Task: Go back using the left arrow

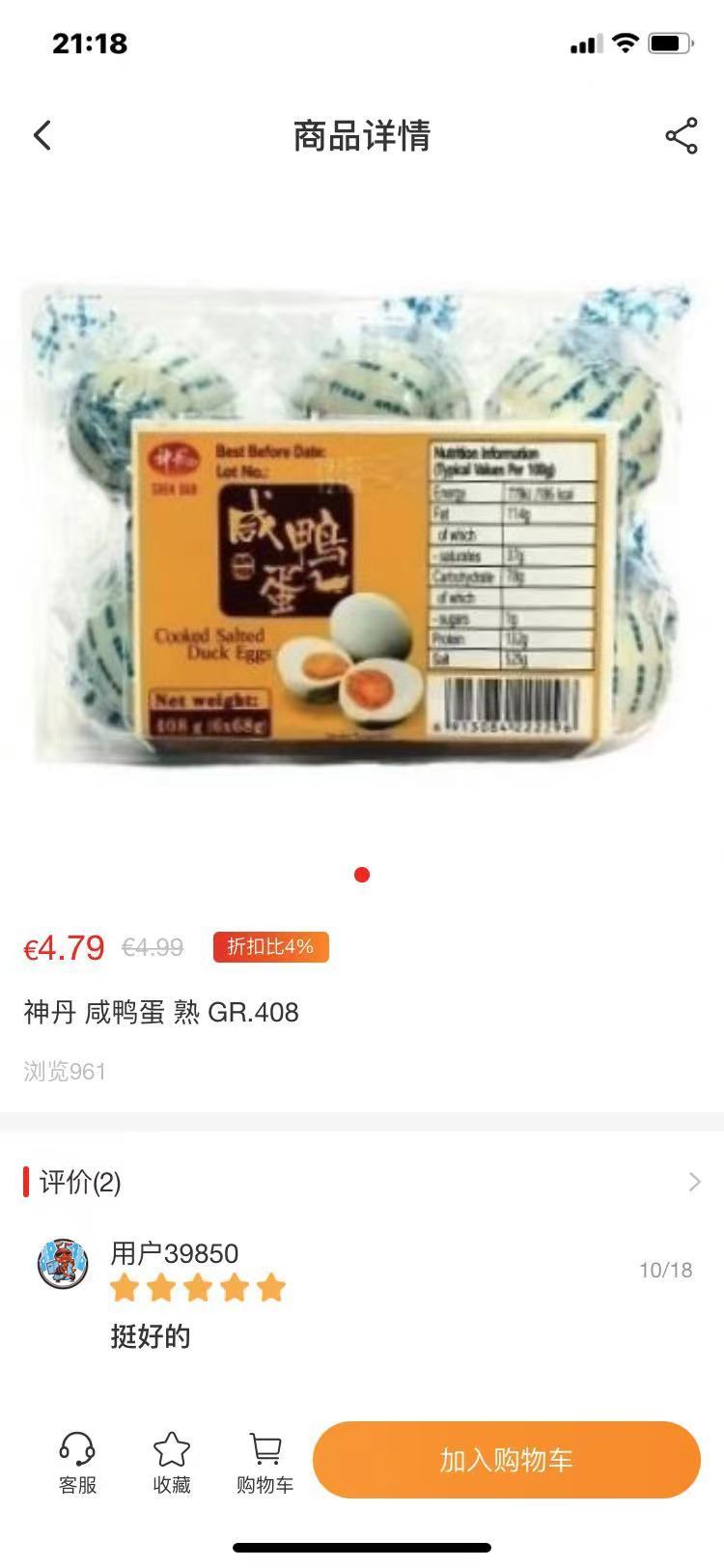Action: point(41,136)
